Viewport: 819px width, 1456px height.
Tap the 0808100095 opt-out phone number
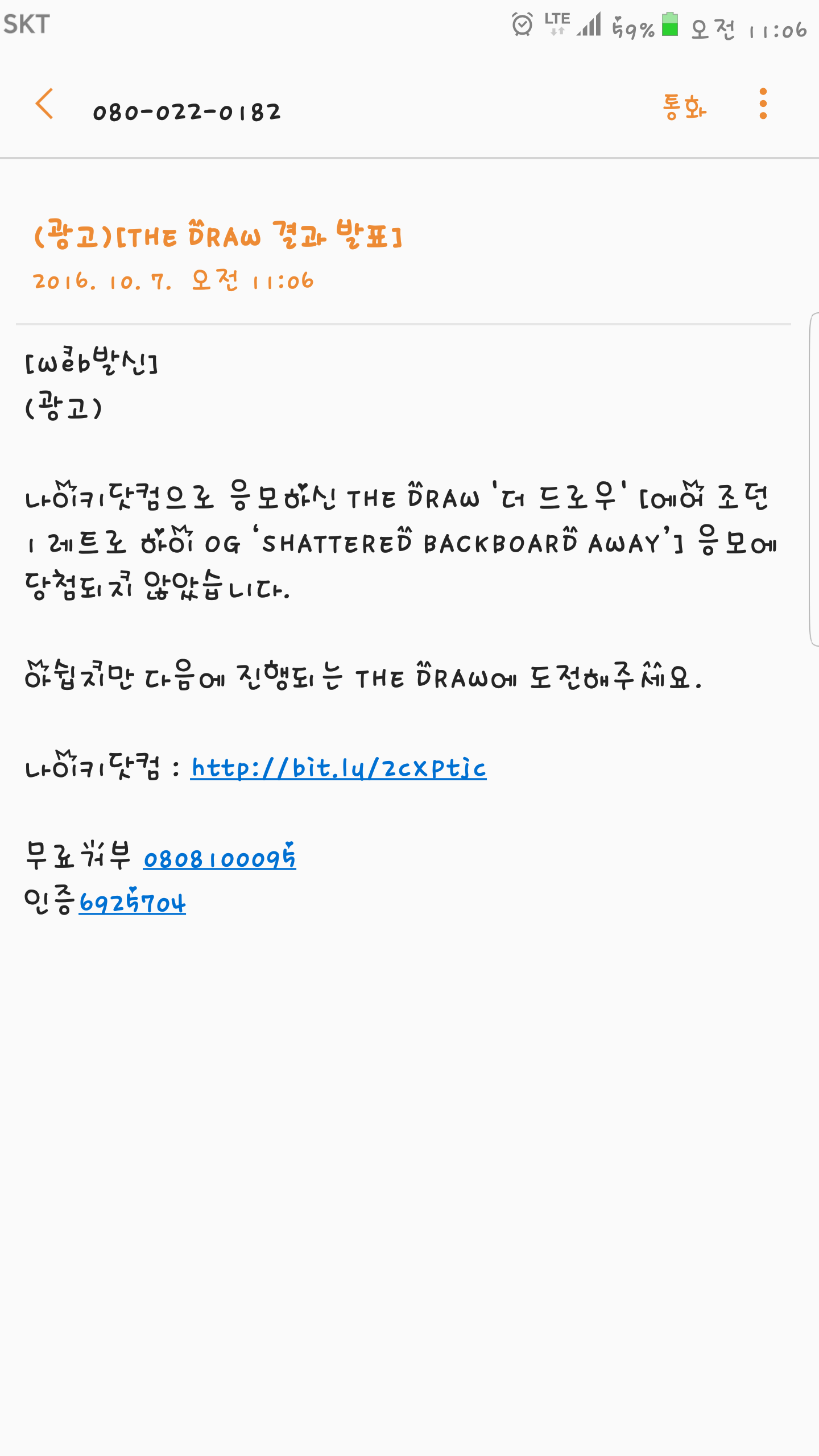220,857
